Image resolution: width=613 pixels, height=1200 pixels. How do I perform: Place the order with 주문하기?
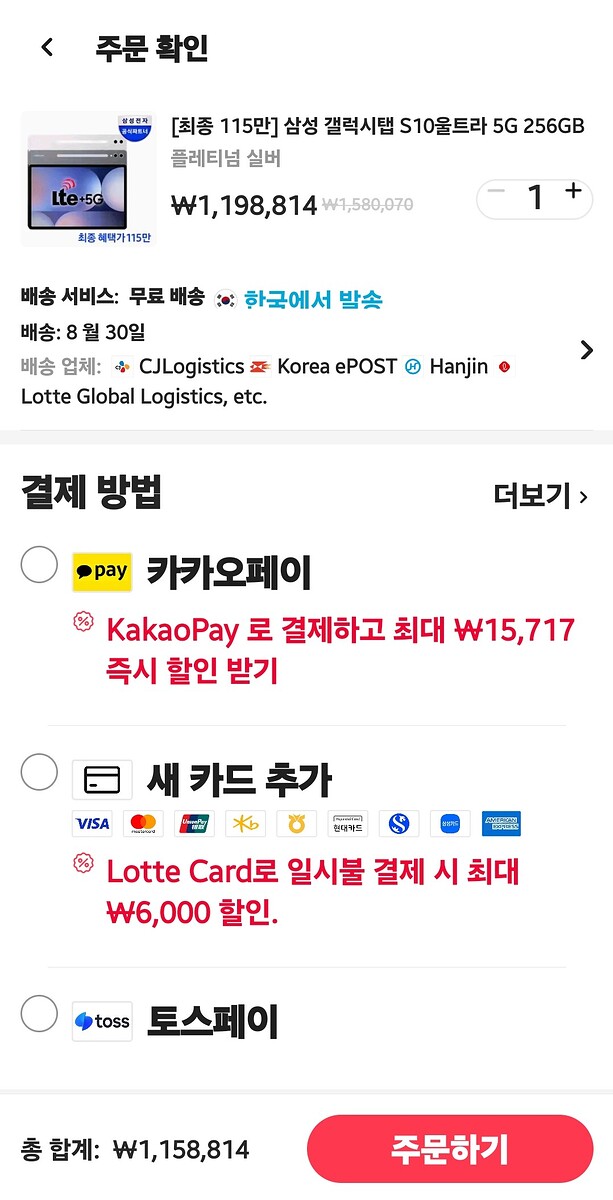click(x=449, y=1149)
